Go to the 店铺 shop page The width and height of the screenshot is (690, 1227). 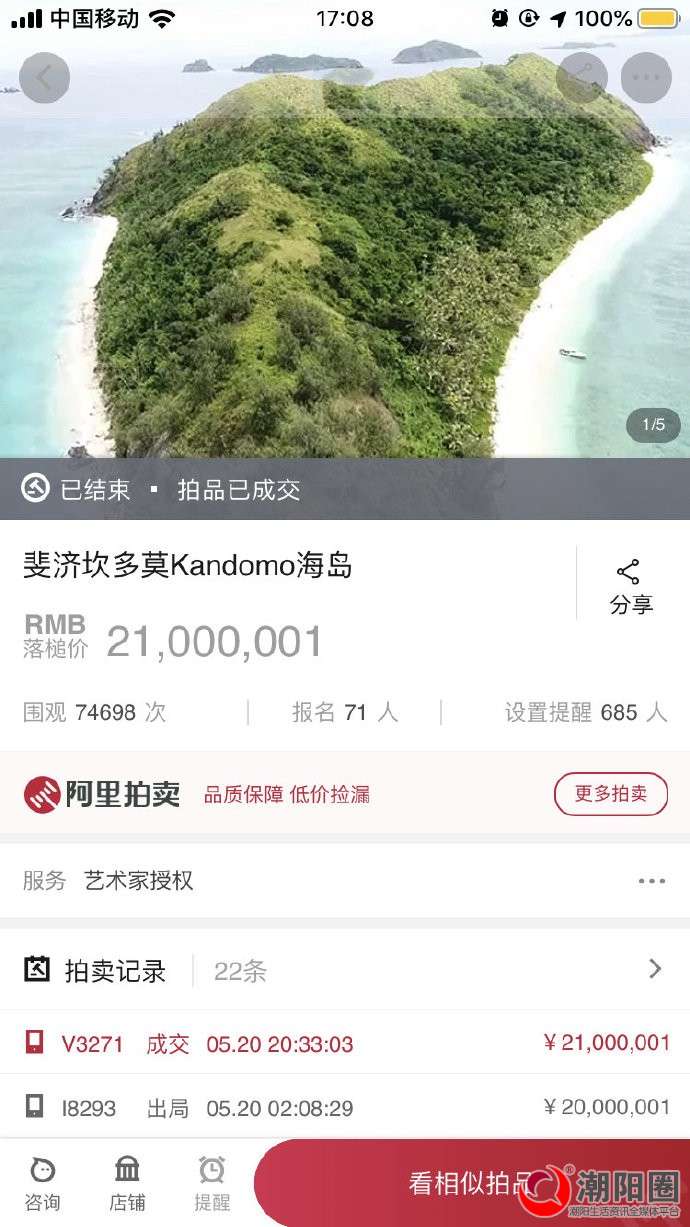pos(127,1183)
